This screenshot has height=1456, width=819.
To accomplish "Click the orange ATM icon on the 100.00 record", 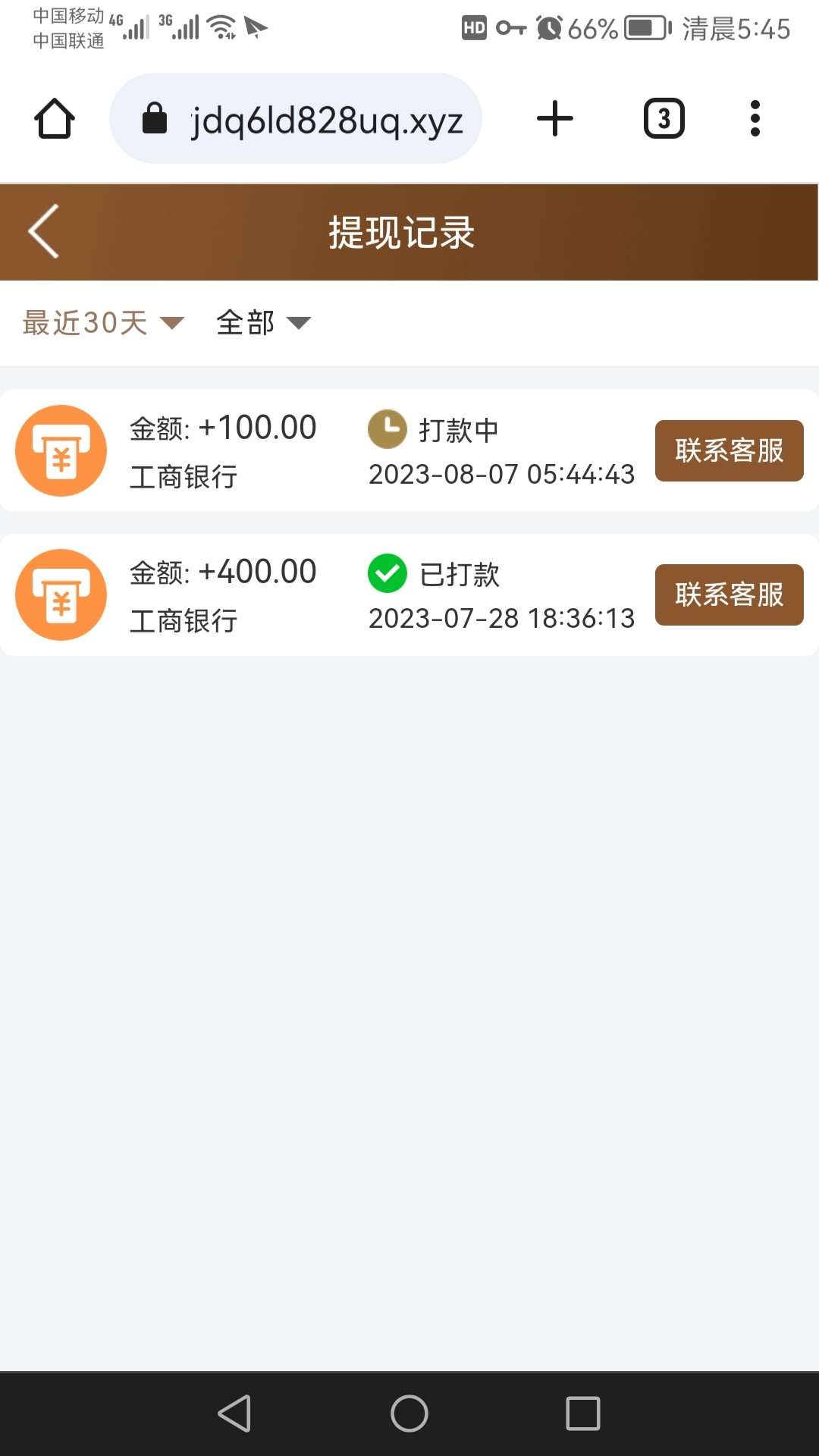I will (61, 450).
